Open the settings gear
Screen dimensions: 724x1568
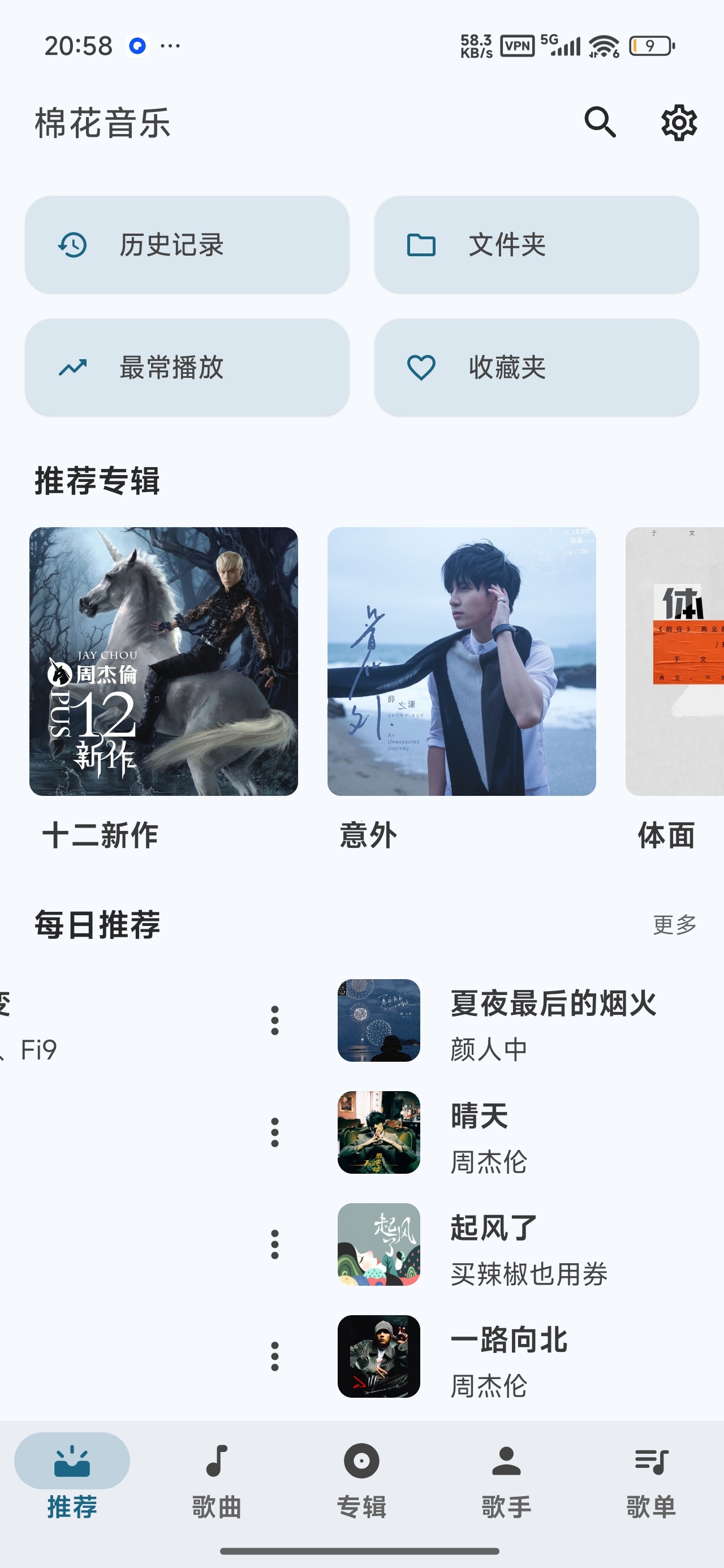[679, 122]
